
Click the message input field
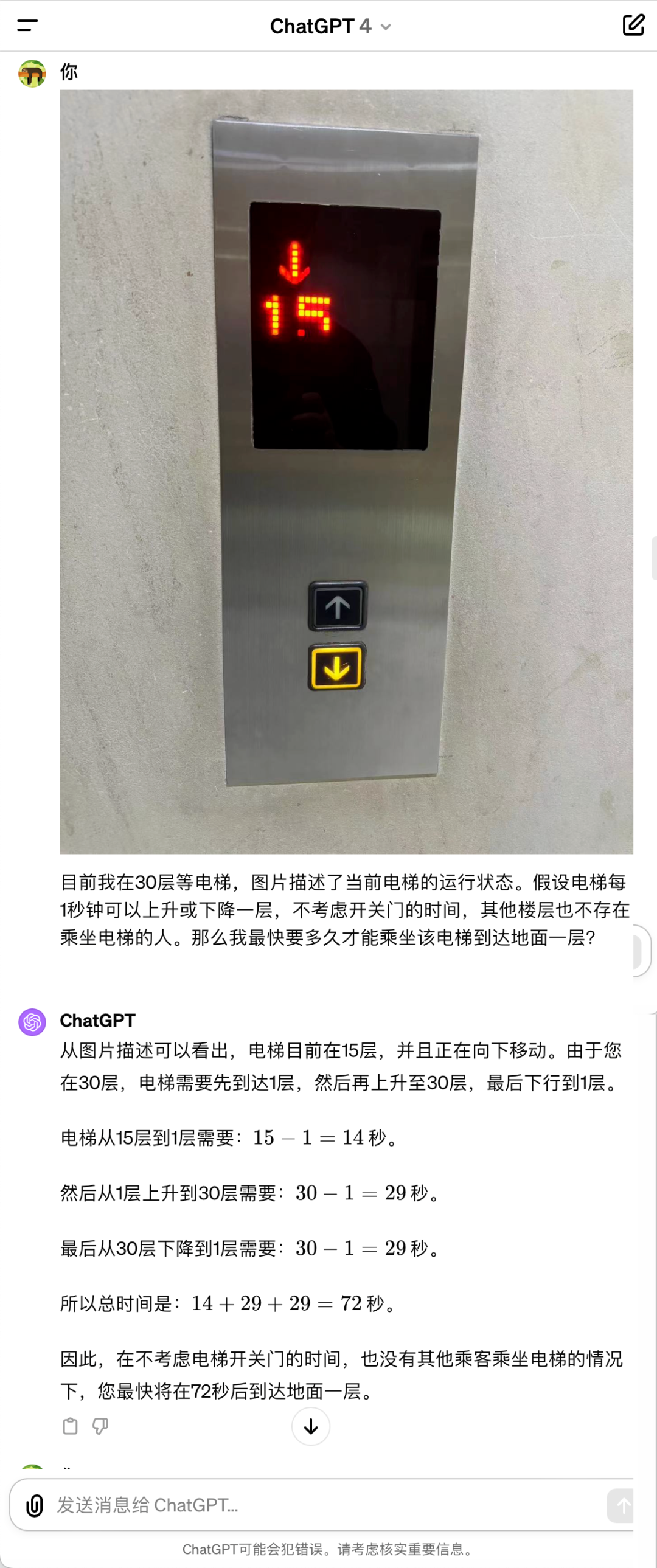click(x=243, y=1507)
